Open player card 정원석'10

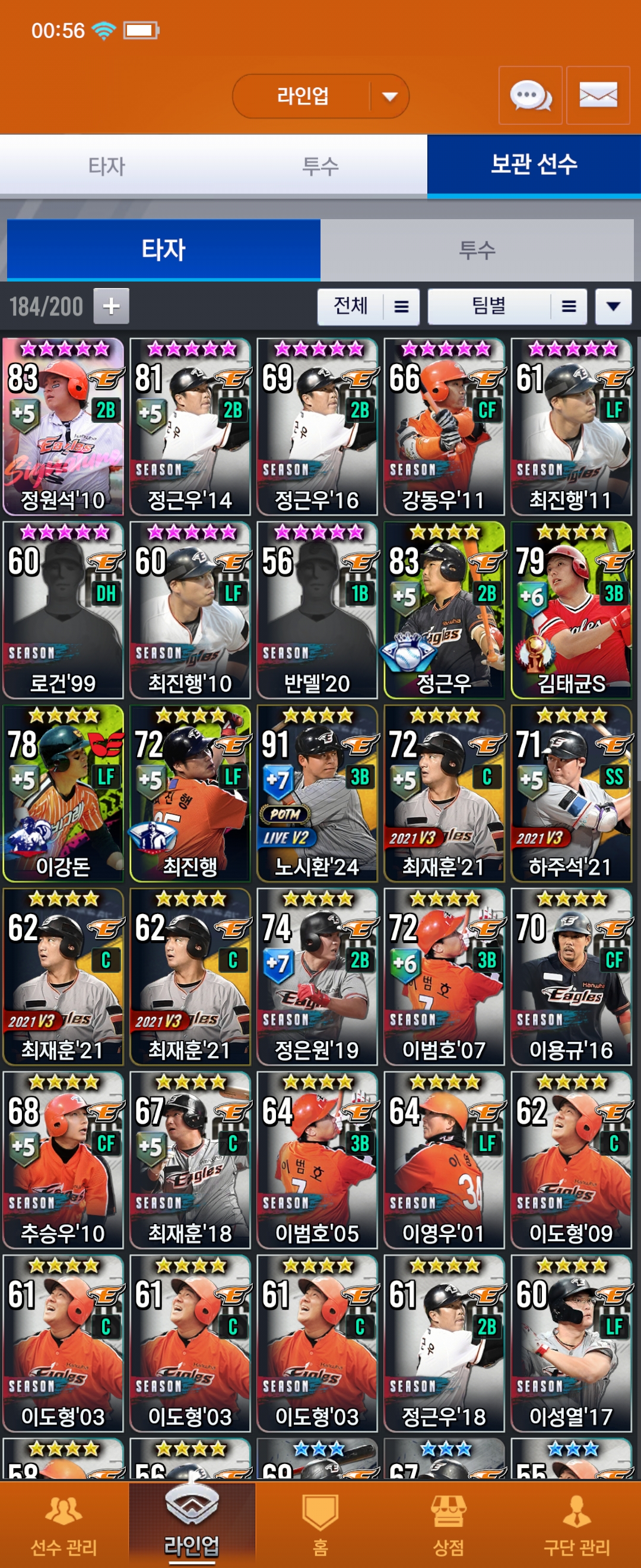point(64,426)
